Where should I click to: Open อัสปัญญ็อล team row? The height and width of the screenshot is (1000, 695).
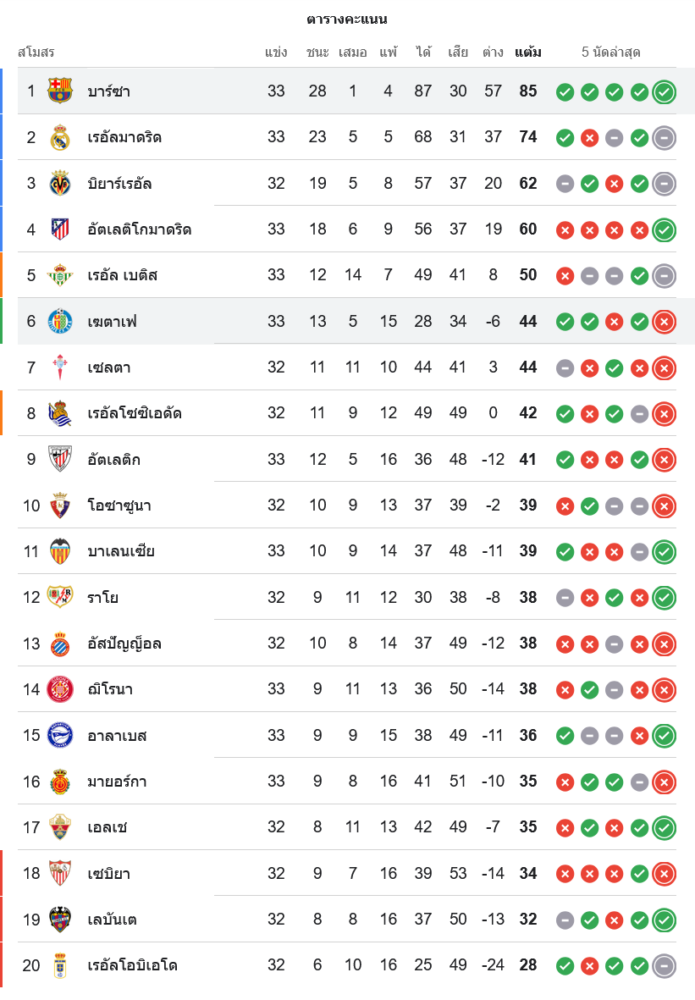coord(124,643)
